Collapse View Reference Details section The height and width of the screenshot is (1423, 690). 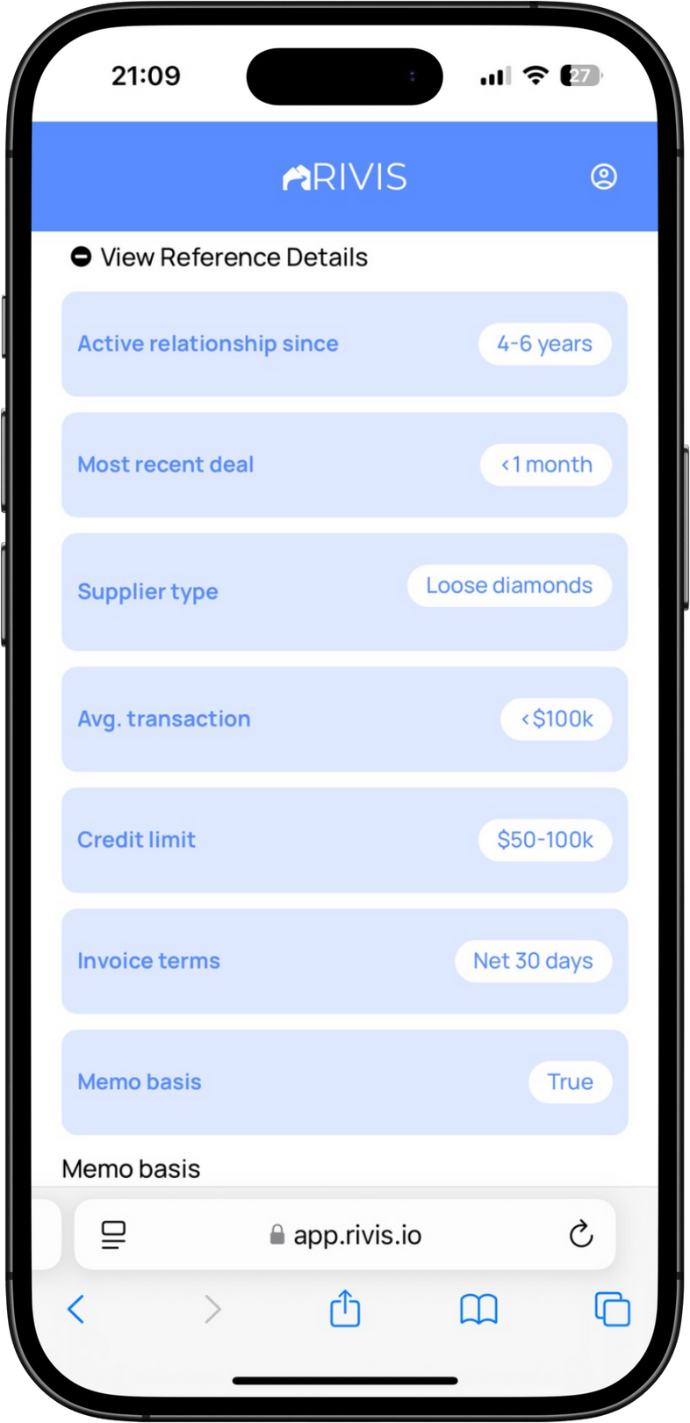pyautogui.click(x=81, y=257)
